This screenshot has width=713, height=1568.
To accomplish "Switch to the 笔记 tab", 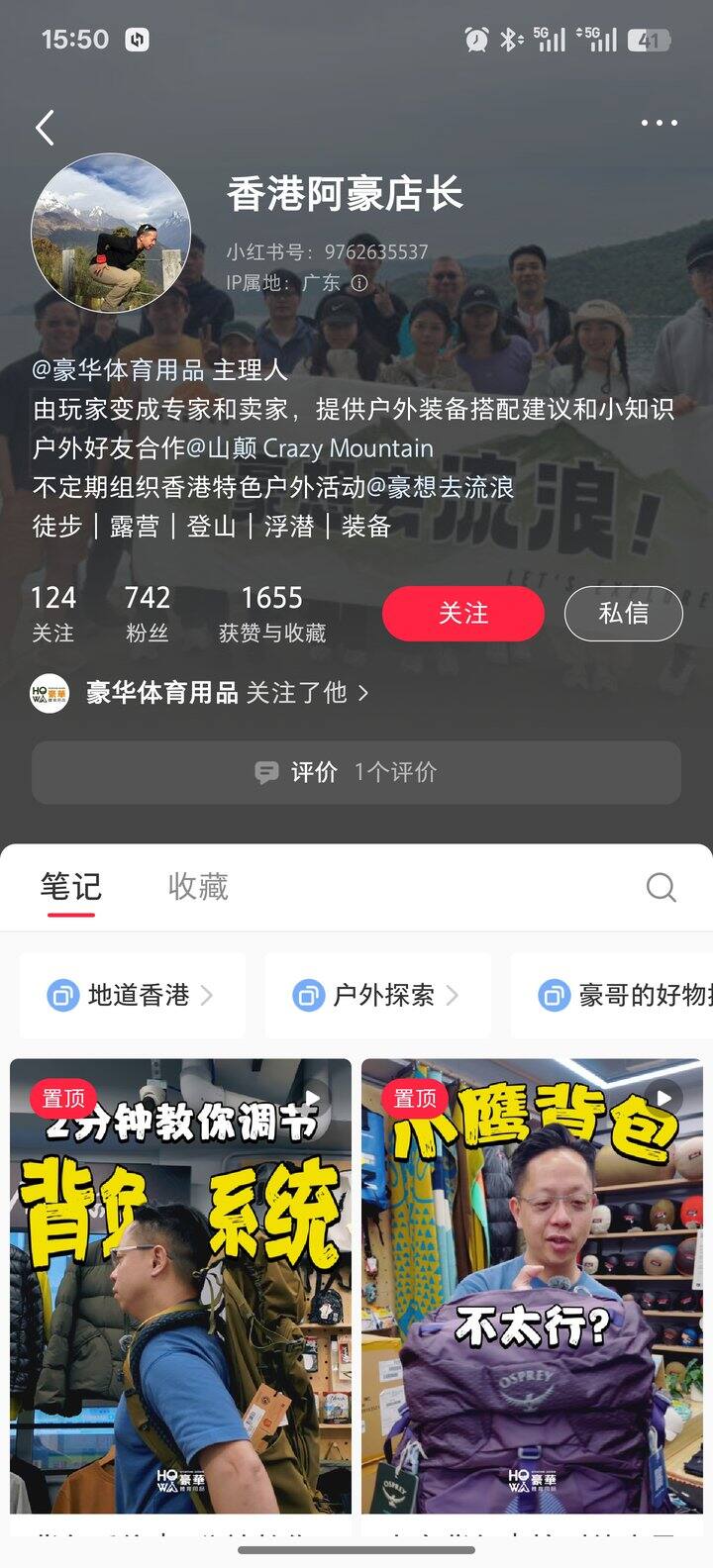I will pyautogui.click(x=70, y=887).
